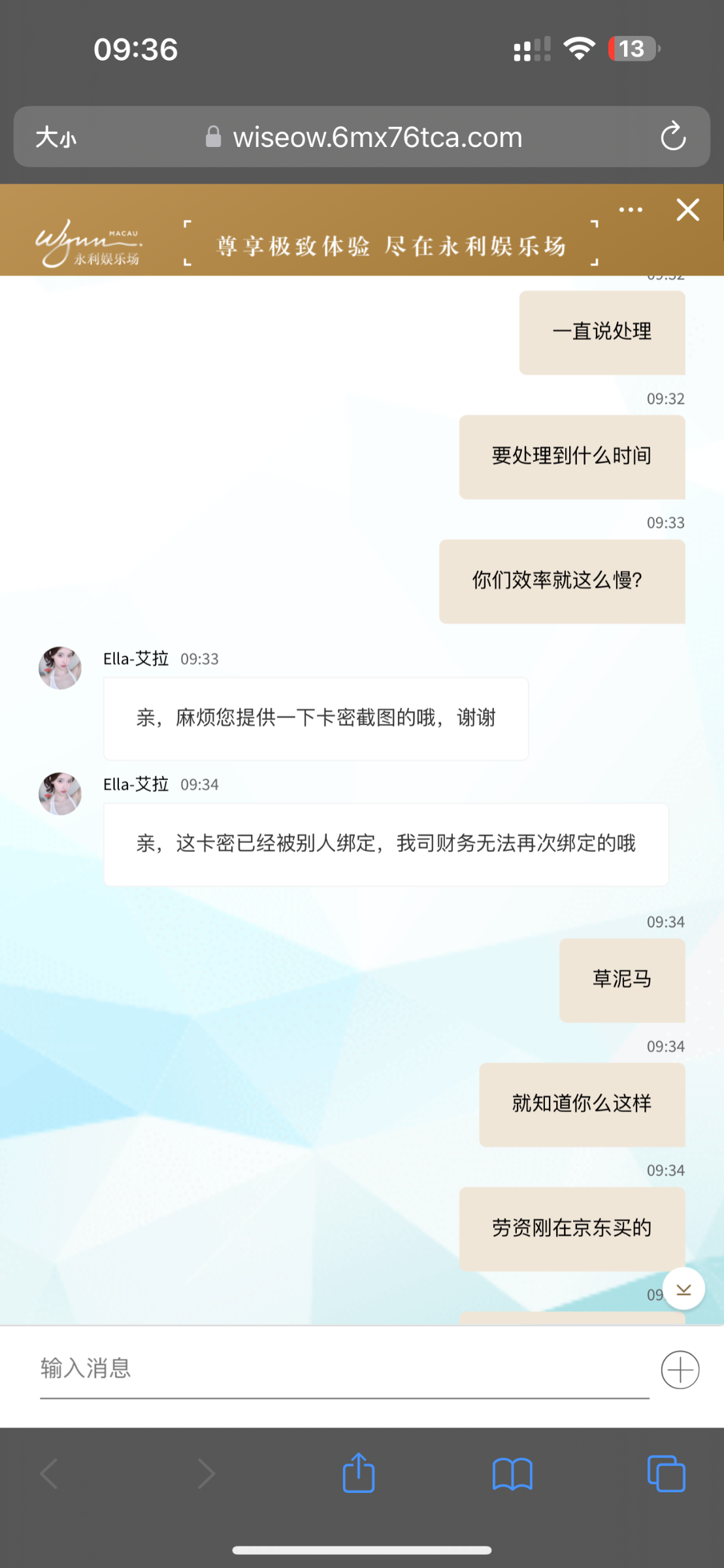Show all open Safari tabs
This screenshot has height=1568, width=724.
pos(666,1474)
